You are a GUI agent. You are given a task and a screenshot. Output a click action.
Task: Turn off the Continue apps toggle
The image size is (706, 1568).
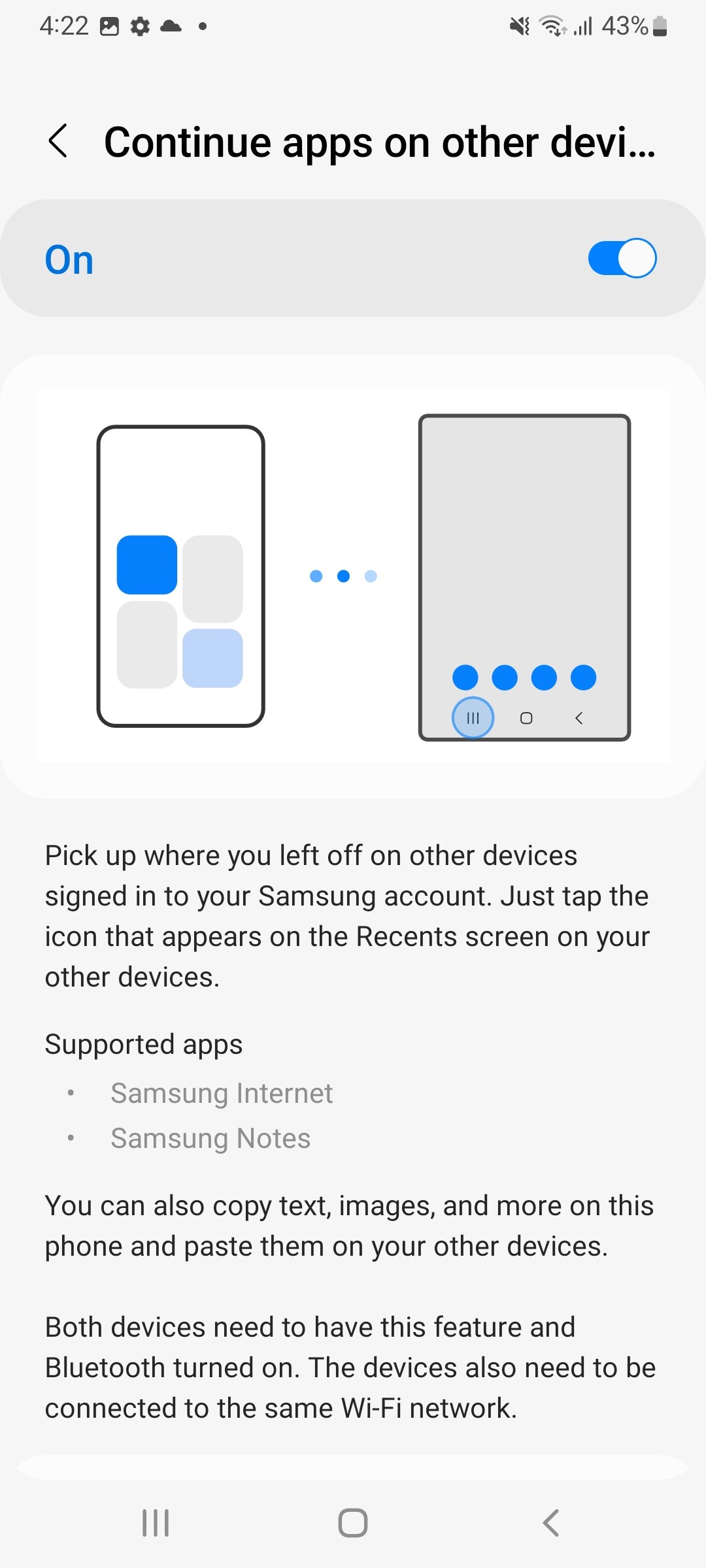point(622,258)
